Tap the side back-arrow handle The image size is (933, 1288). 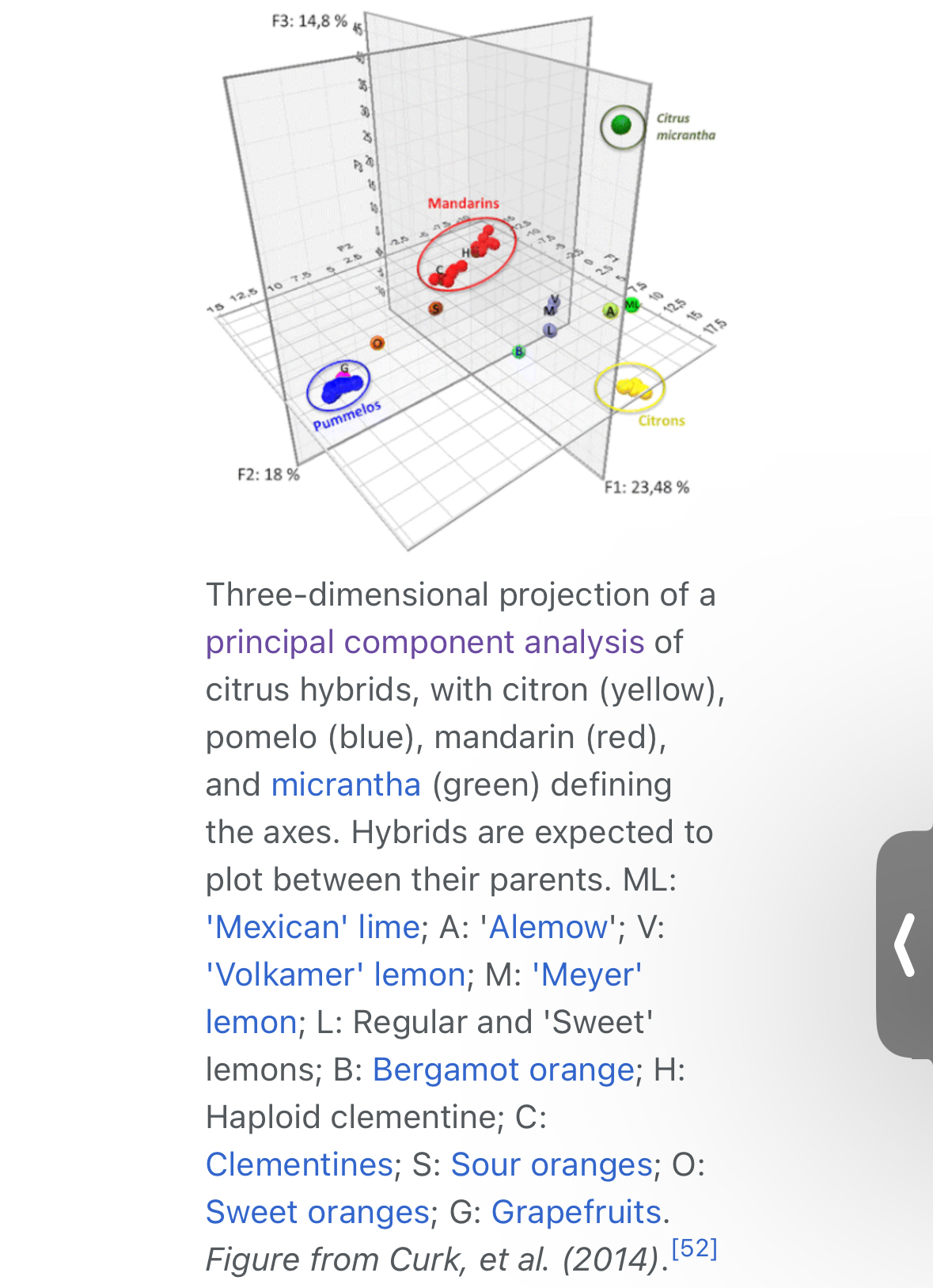tap(906, 944)
